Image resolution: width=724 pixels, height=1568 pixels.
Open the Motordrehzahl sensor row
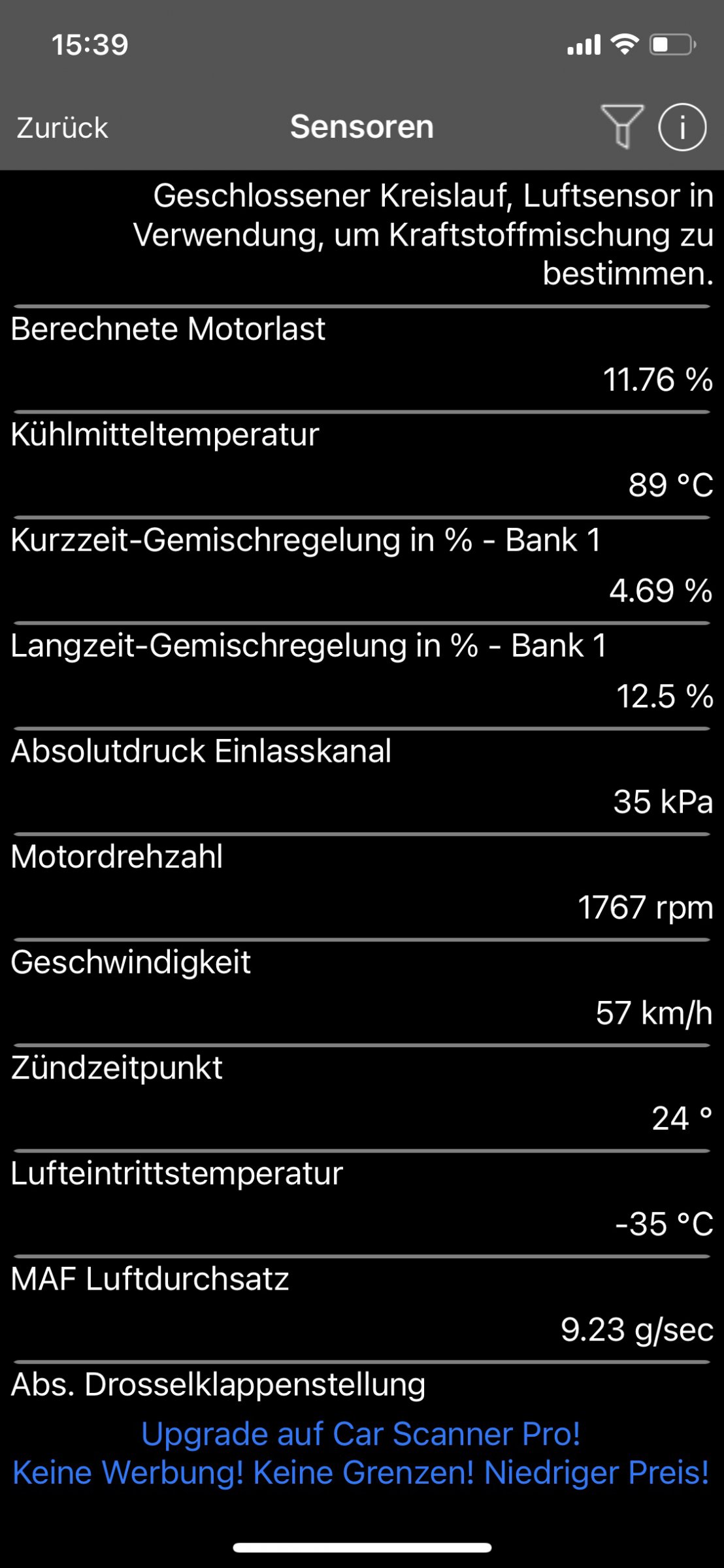coord(362,887)
